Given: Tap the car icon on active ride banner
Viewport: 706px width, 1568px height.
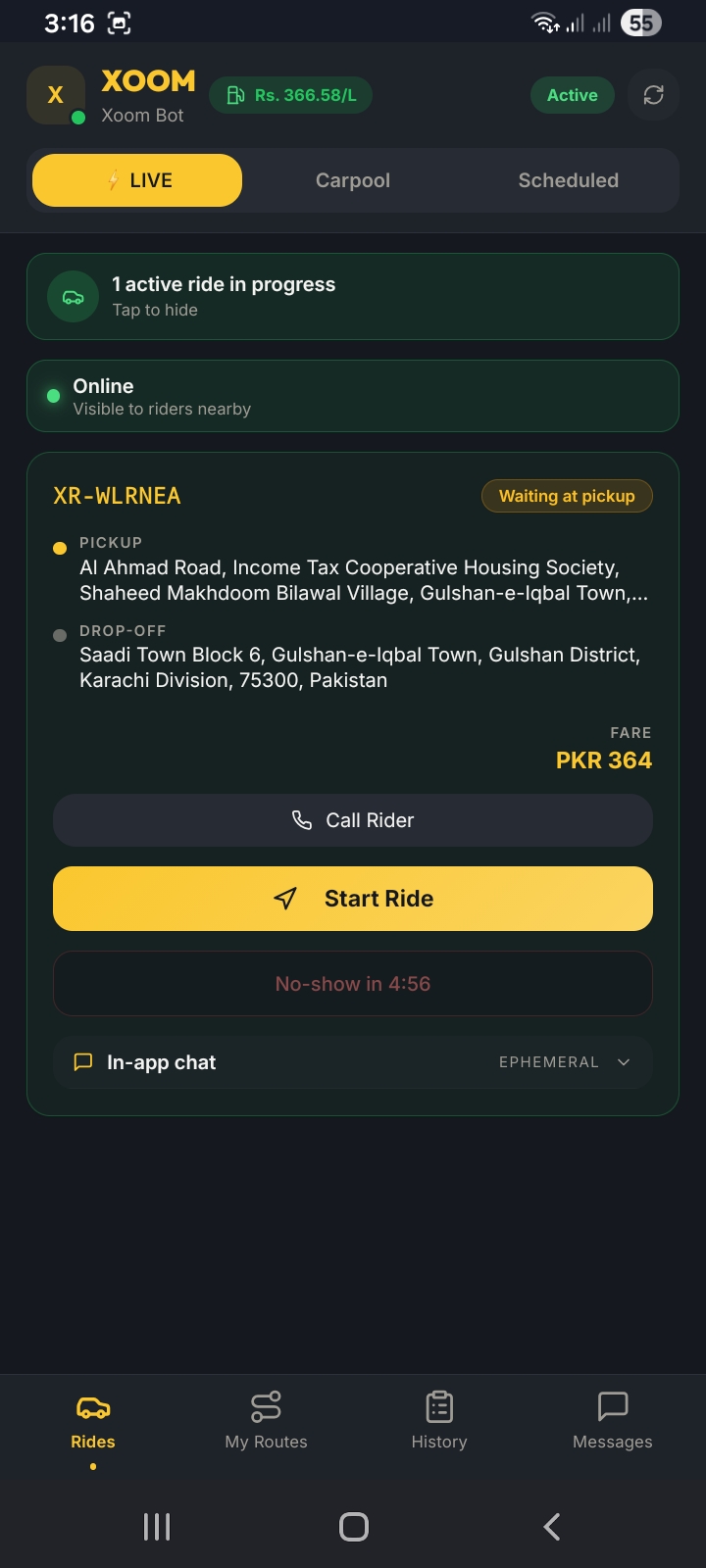Looking at the screenshot, I should click(73, 296).
